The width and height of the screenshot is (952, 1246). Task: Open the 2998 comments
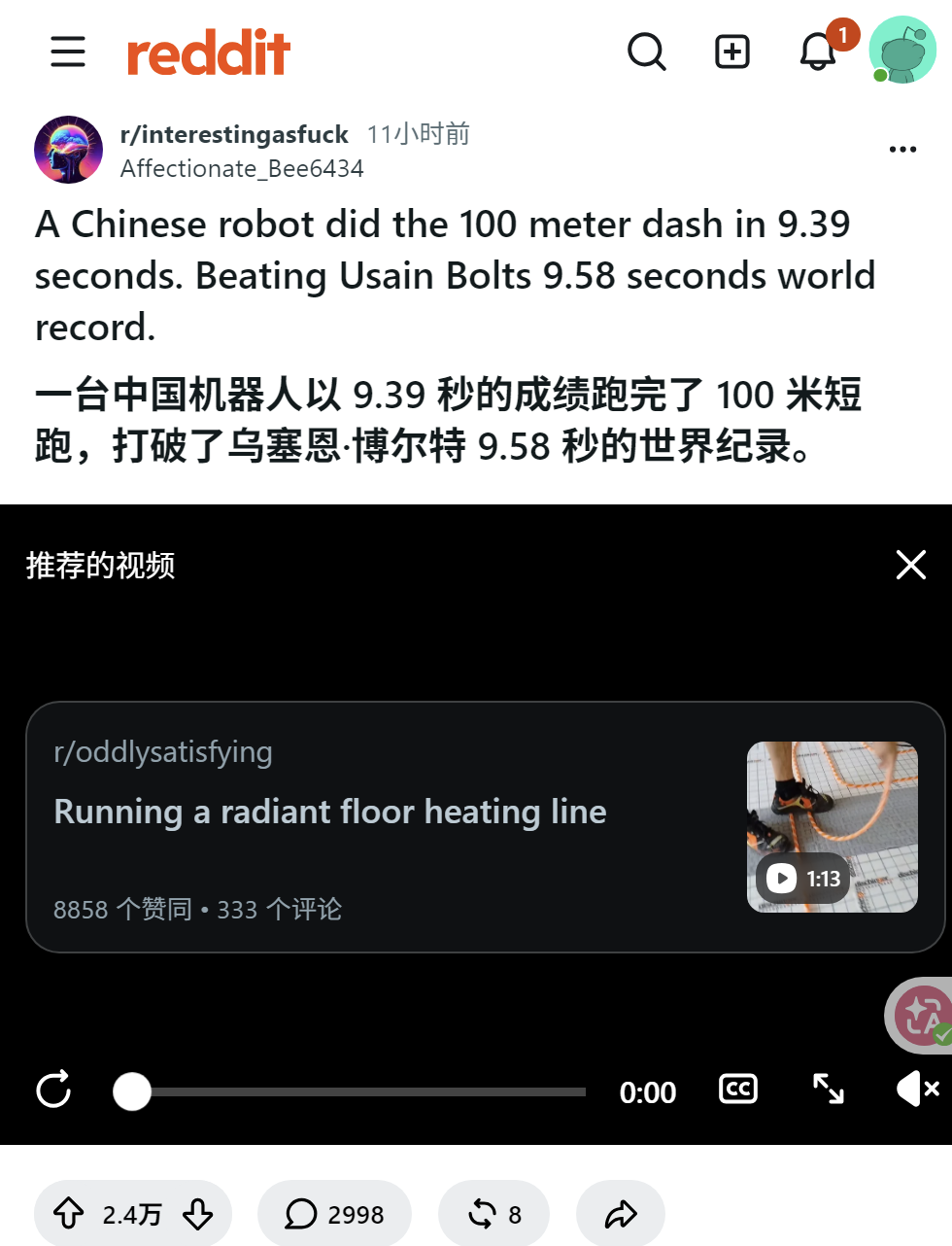pos(334,1214)
